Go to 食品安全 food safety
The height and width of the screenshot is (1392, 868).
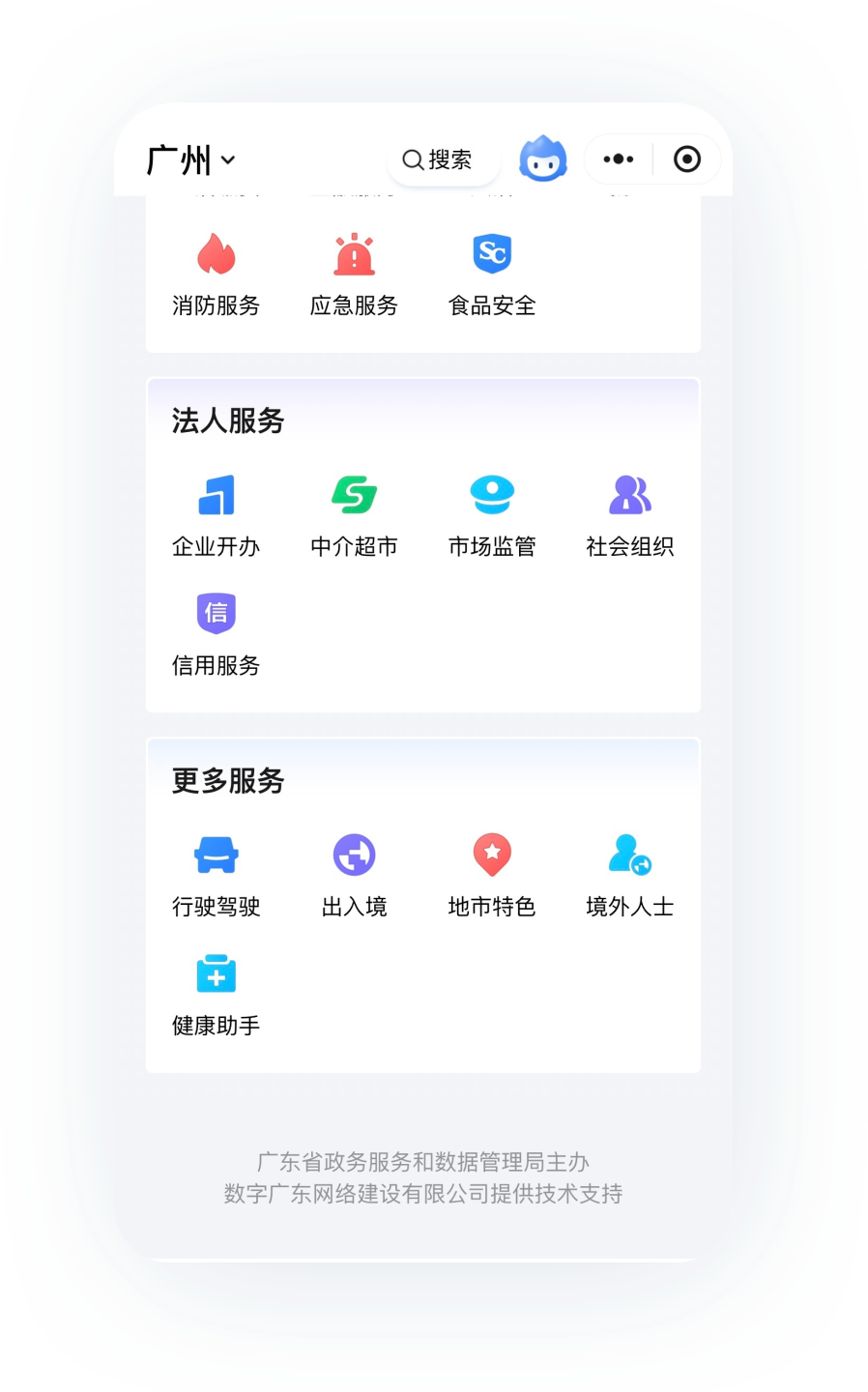point(492,275)
